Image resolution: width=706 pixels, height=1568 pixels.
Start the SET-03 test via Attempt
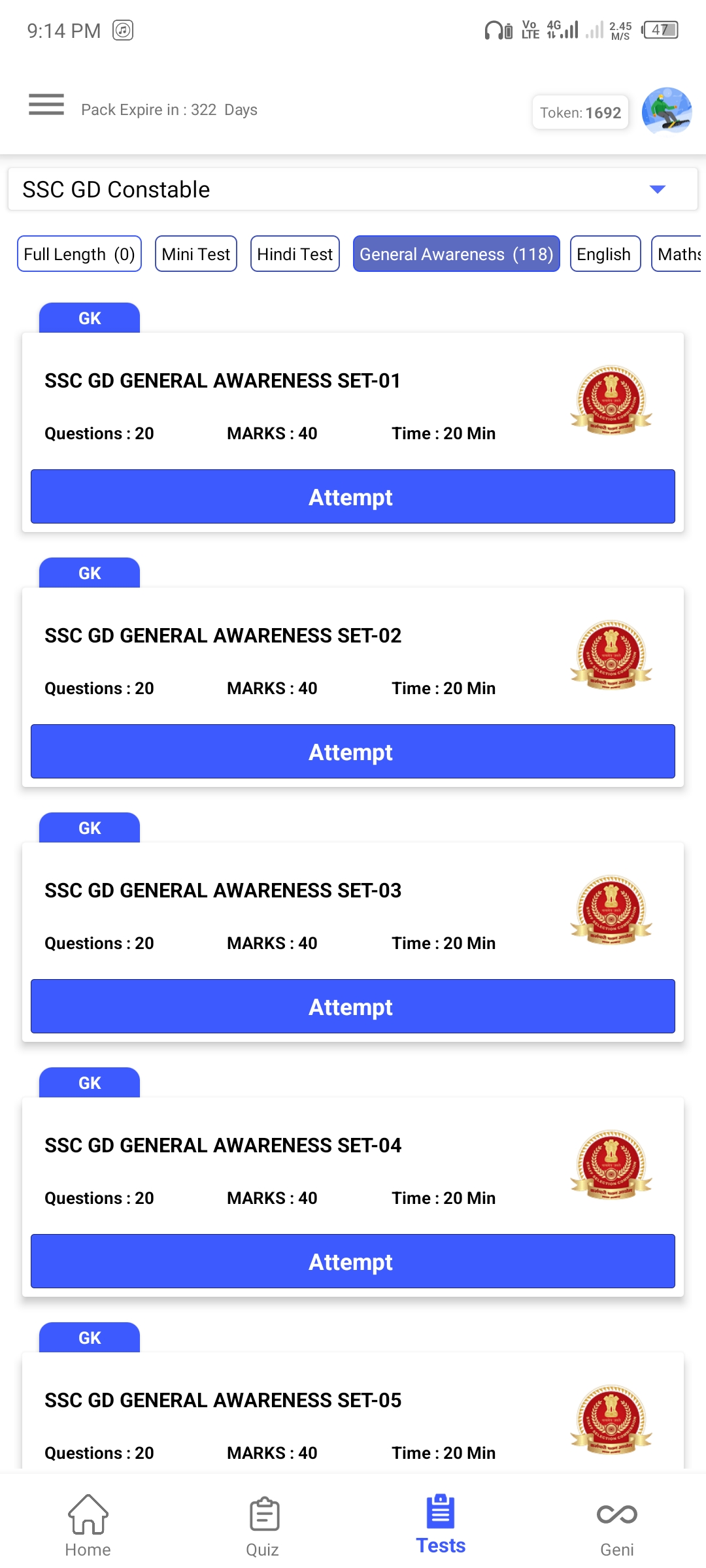click(x=353, y=1007)
